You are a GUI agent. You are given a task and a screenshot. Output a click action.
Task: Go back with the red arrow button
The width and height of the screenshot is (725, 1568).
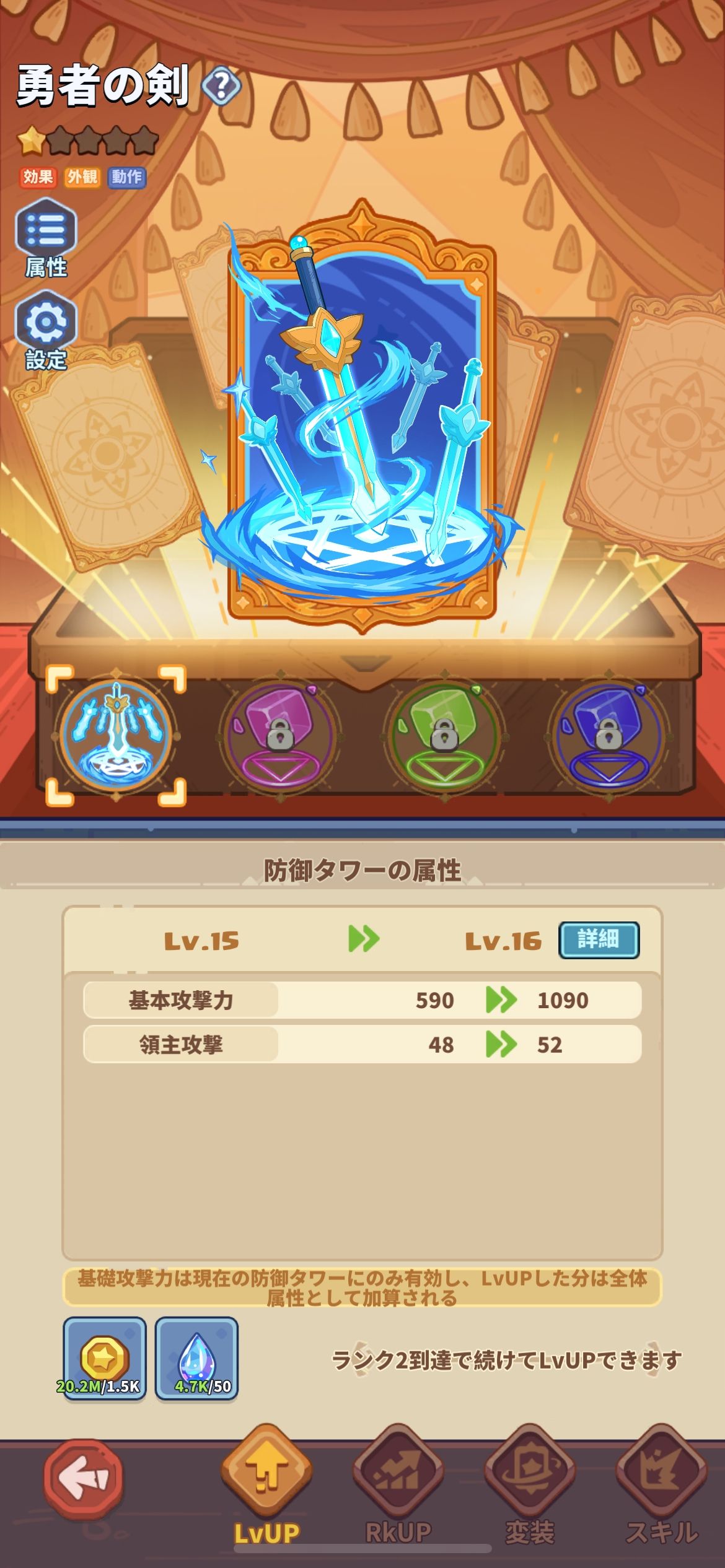(x=84, y=1479)
